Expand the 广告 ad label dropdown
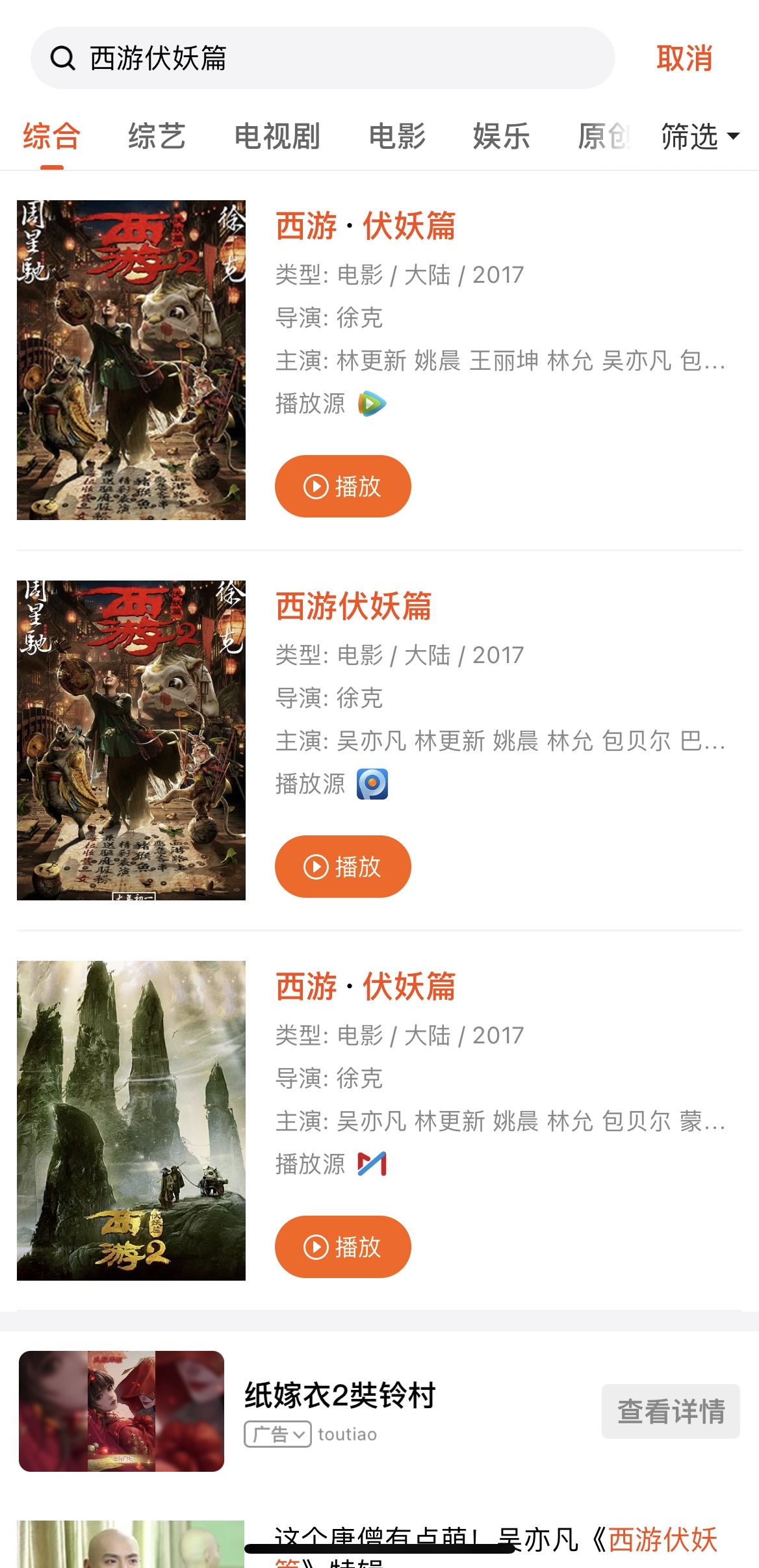 (x=277, y=1434)
